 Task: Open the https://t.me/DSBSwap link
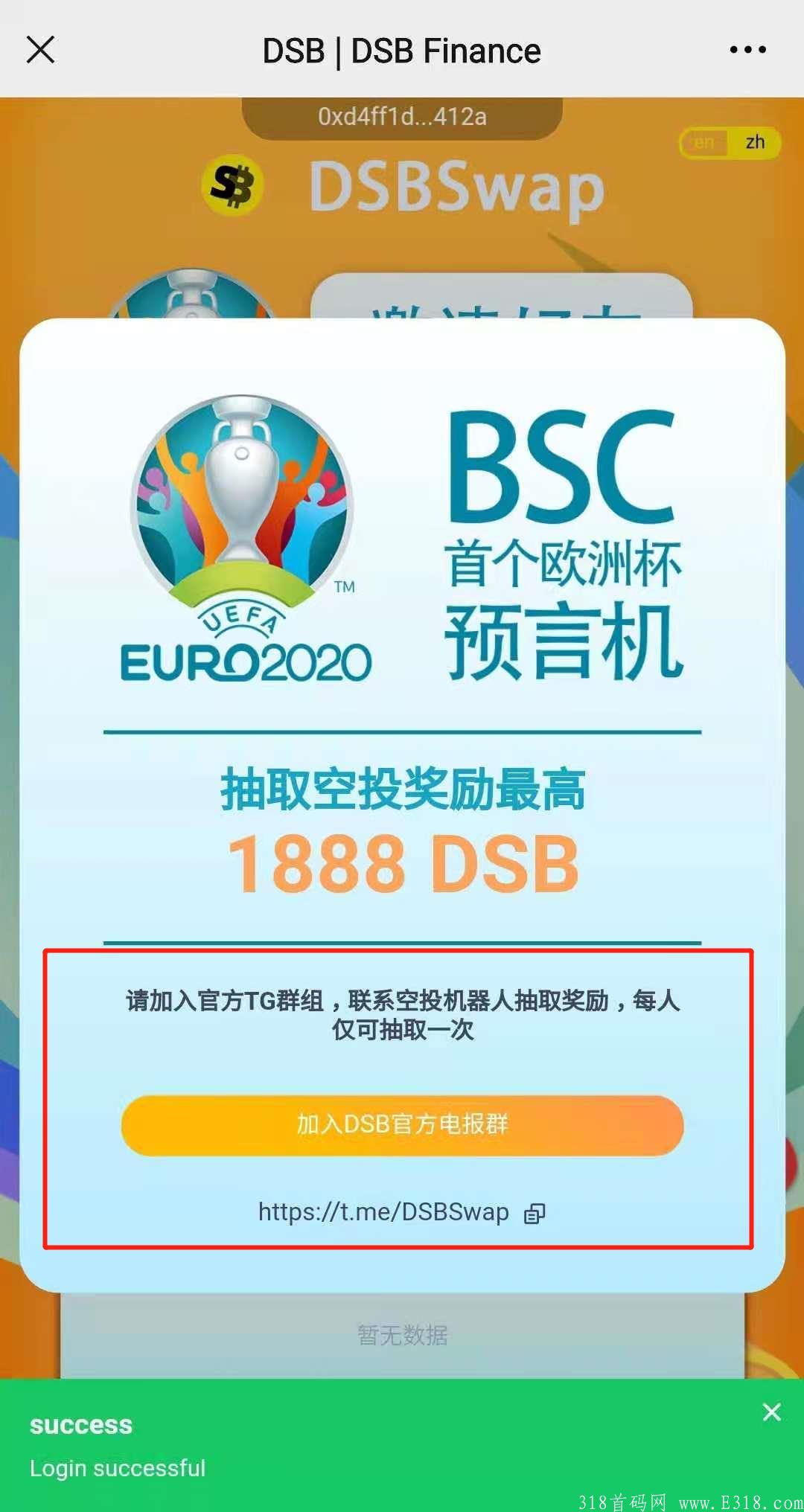(x=383, y=1211)
